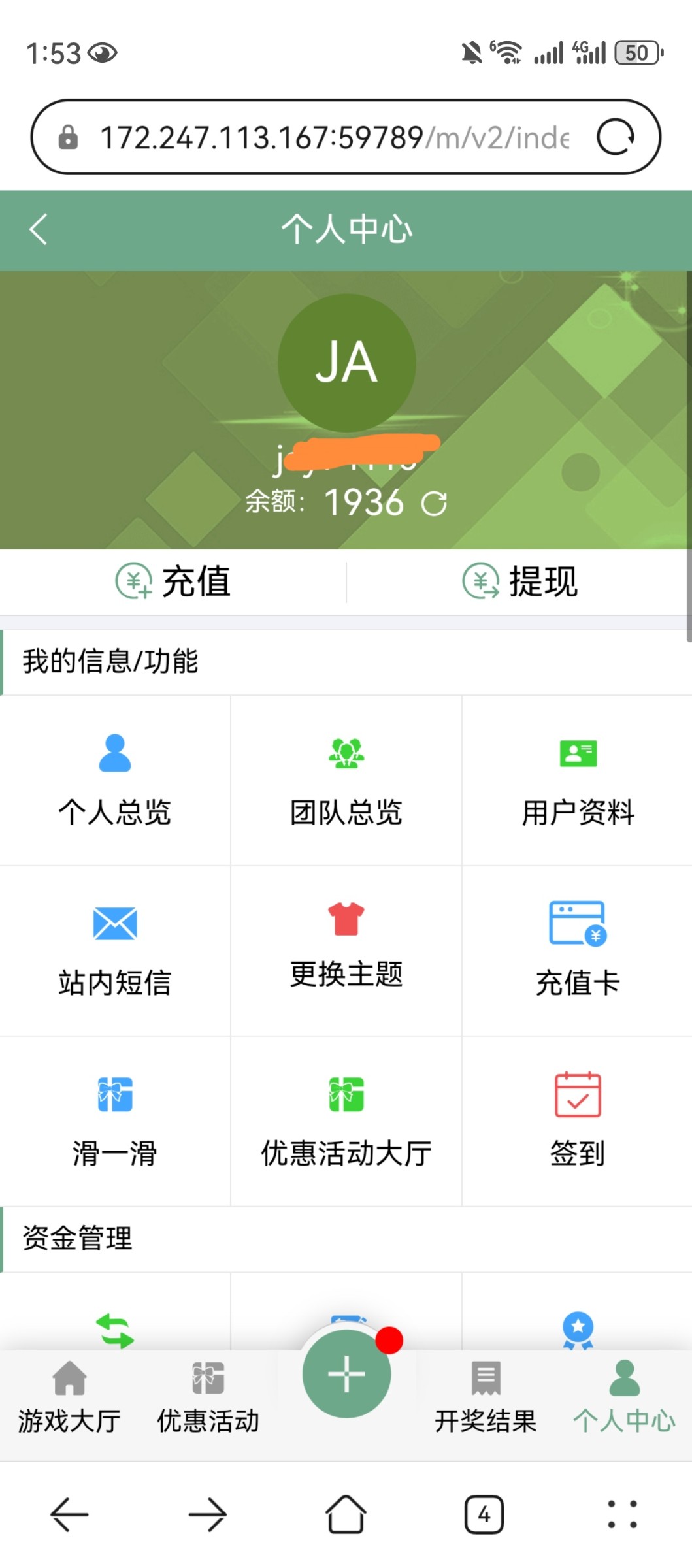
Task: Open 提现 withdrawal
Action: [520, 581]
